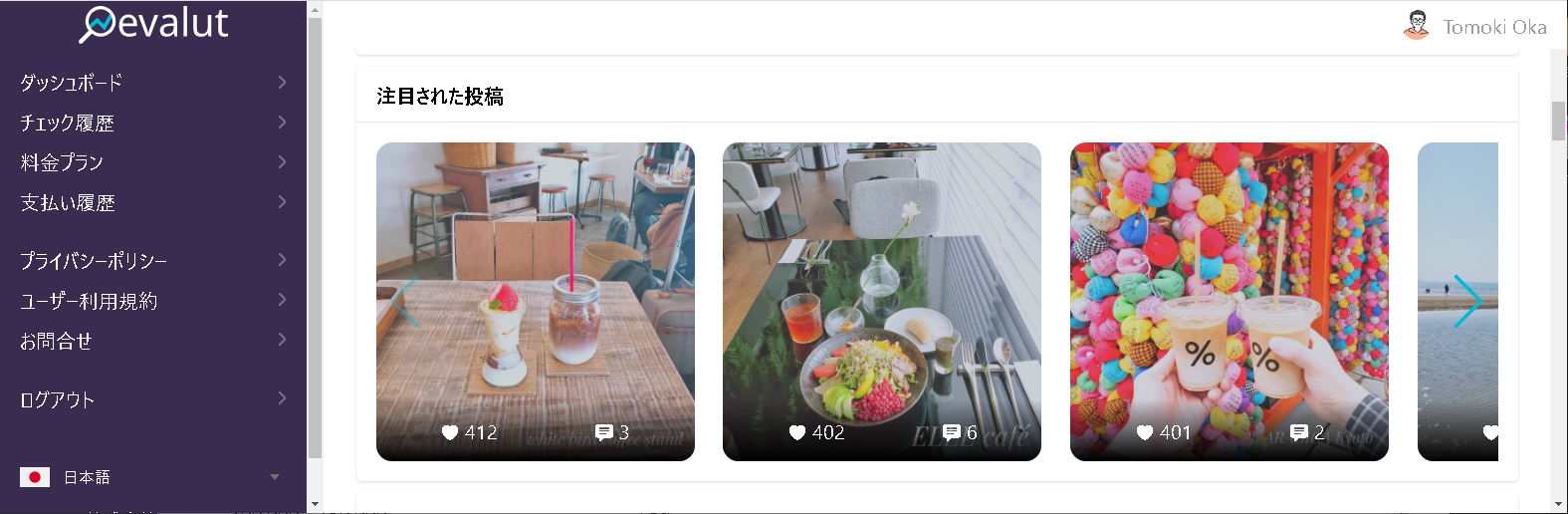Go to チェック履歴
1568x514 pixels.
(68, 123)
